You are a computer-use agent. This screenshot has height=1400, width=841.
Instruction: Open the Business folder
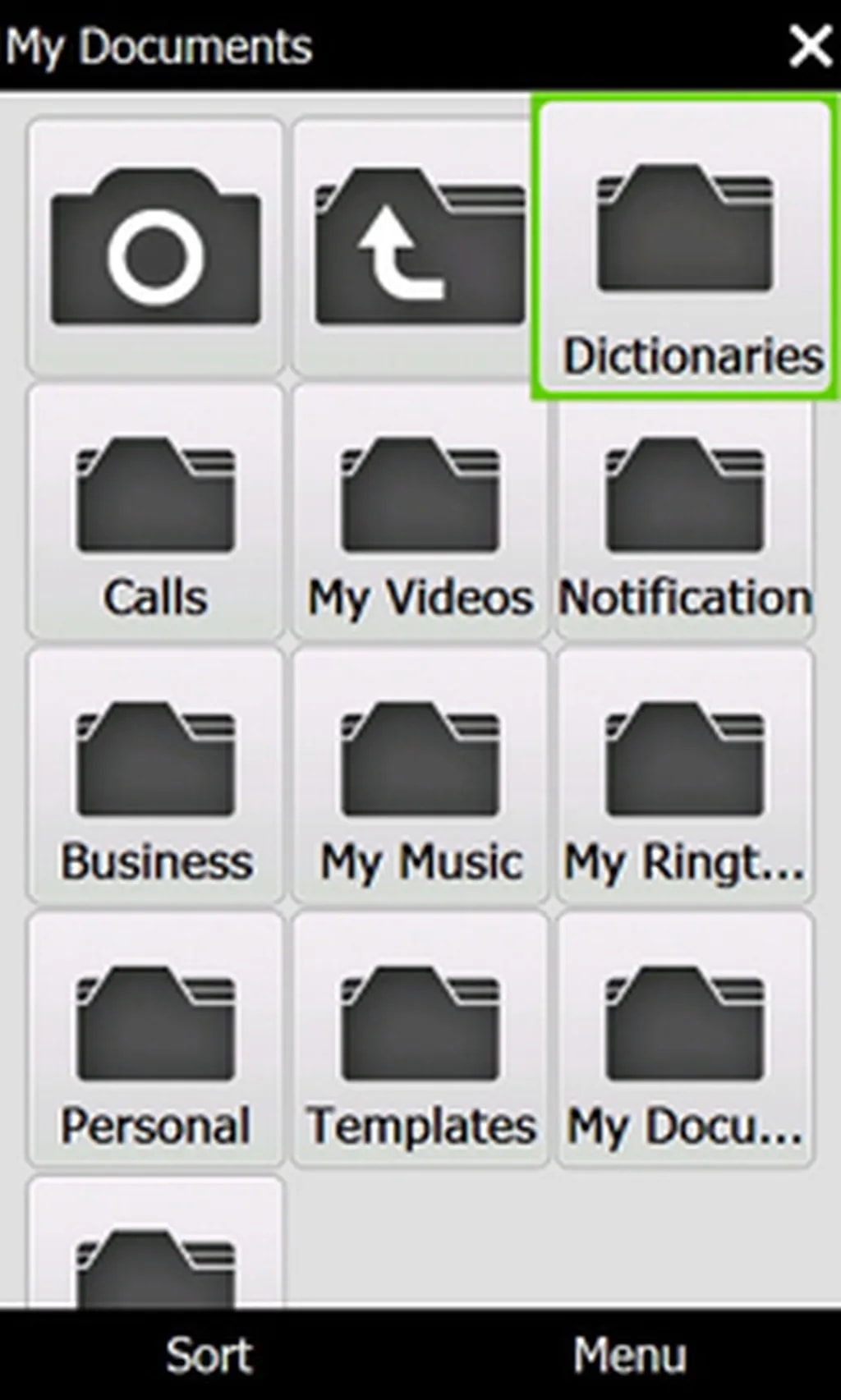click(x=155, y=776)
